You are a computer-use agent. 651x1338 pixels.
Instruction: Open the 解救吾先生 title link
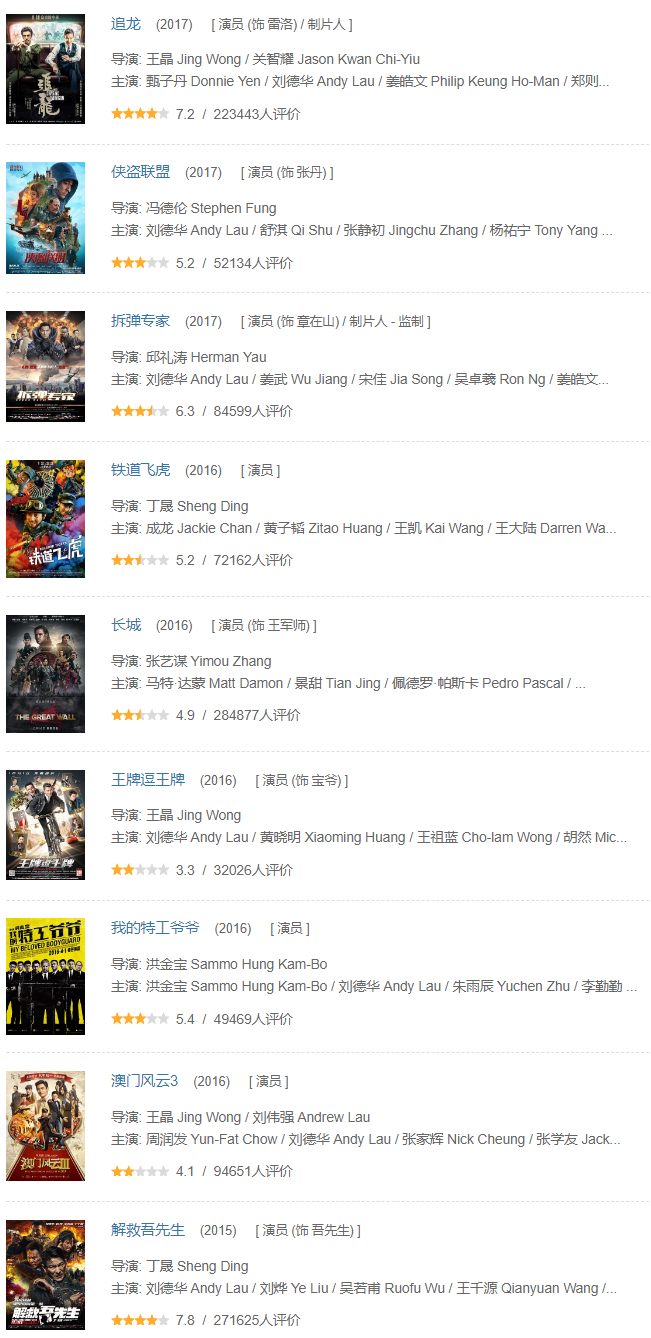147,1230
